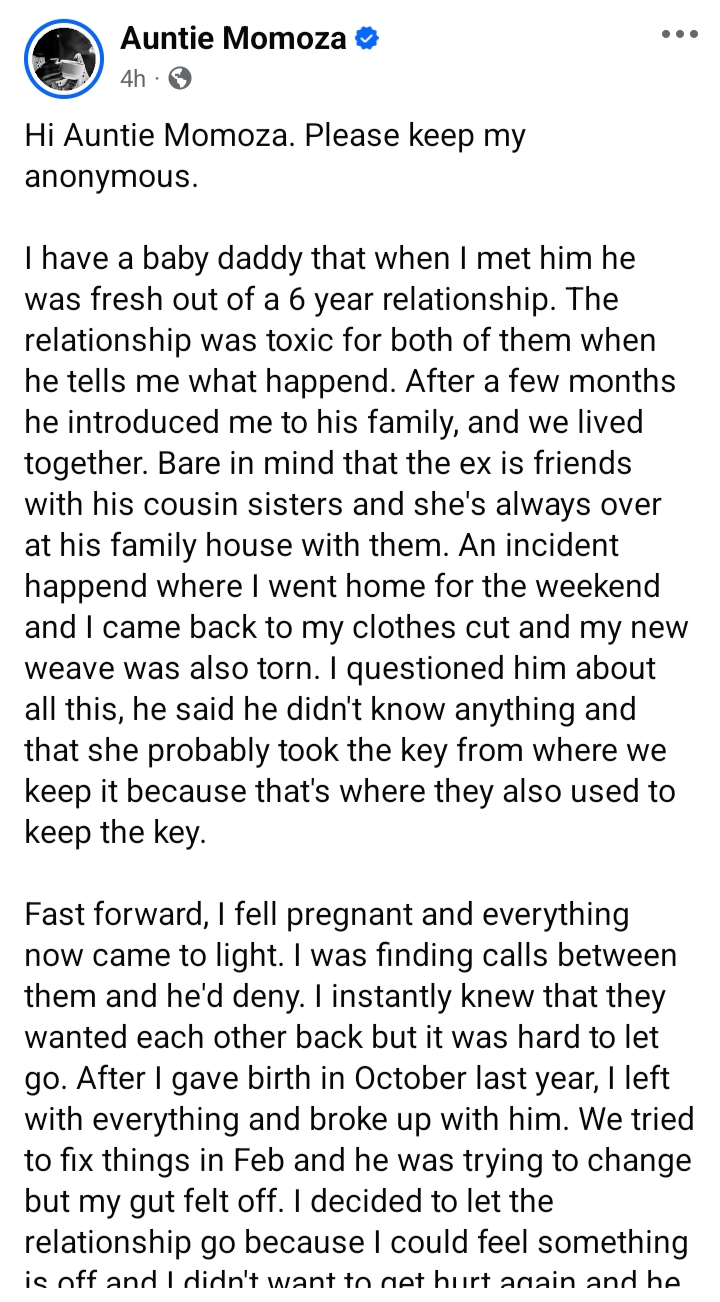Open the Auntie Momoza page name
This screenshot has width=720, height=1302.
point(233,39)
